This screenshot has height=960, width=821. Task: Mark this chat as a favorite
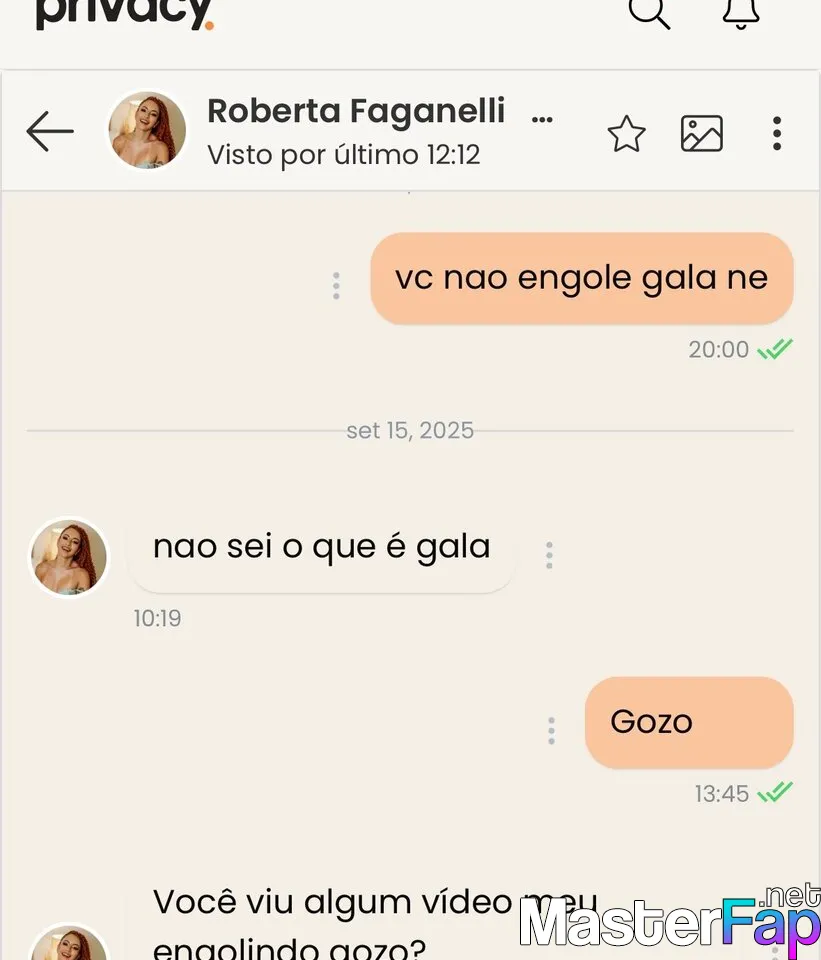[627, 134]
